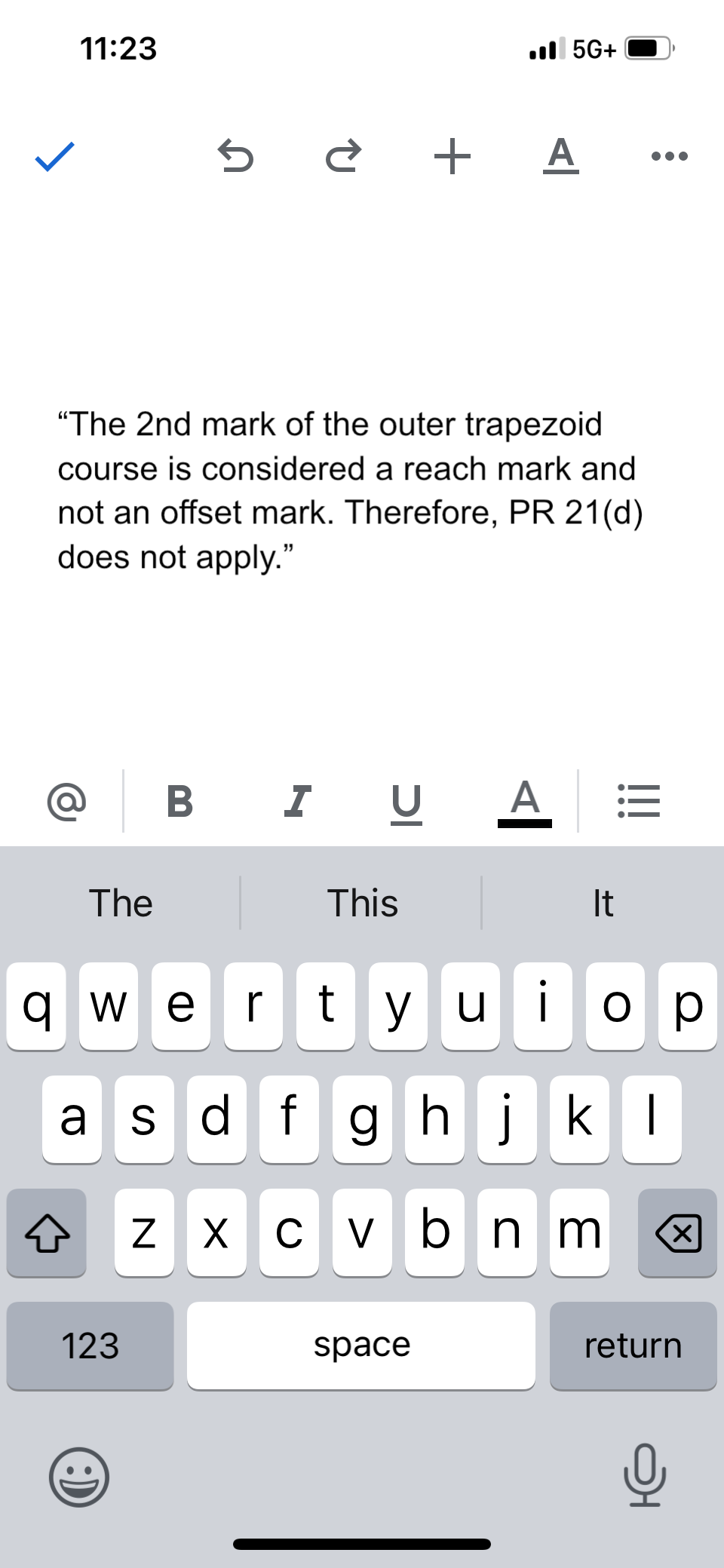The width and height of the screenshot is (724, 1568).
Task: Open the insert plus menu
Action: coord(452,156)
